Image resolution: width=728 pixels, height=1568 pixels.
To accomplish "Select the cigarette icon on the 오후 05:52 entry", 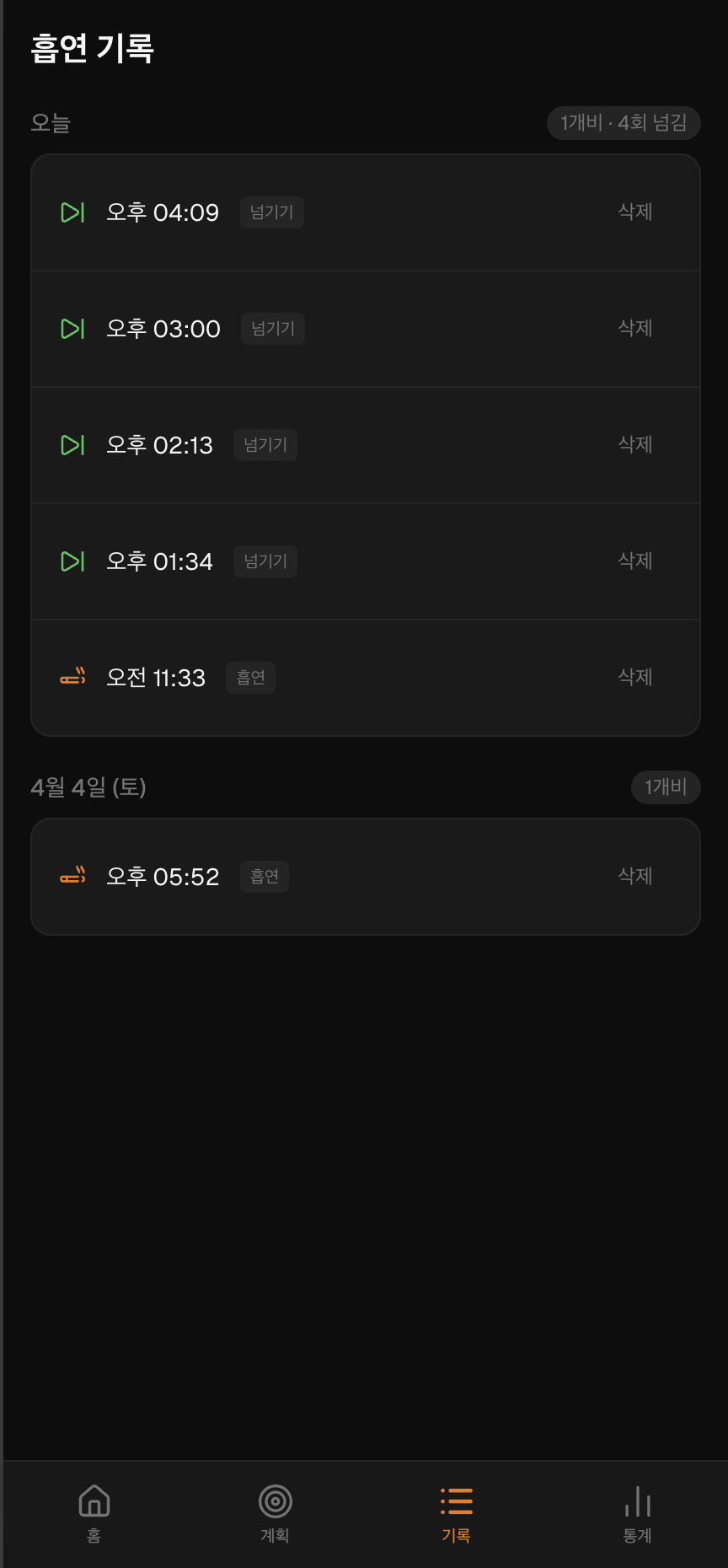I will pos(72,877).
